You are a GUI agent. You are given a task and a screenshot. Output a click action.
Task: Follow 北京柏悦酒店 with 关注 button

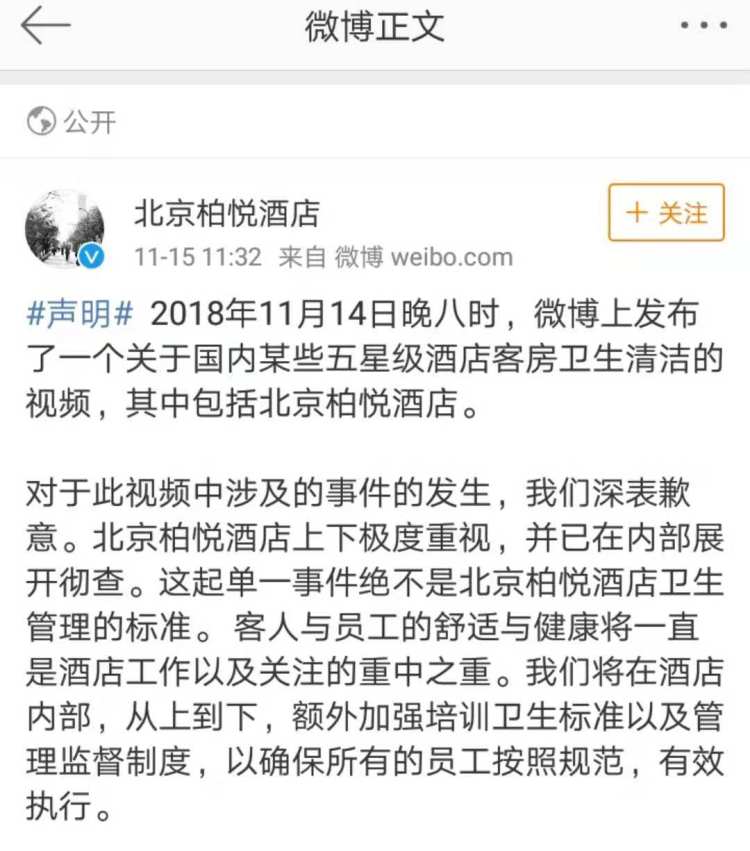click(666, 212)
